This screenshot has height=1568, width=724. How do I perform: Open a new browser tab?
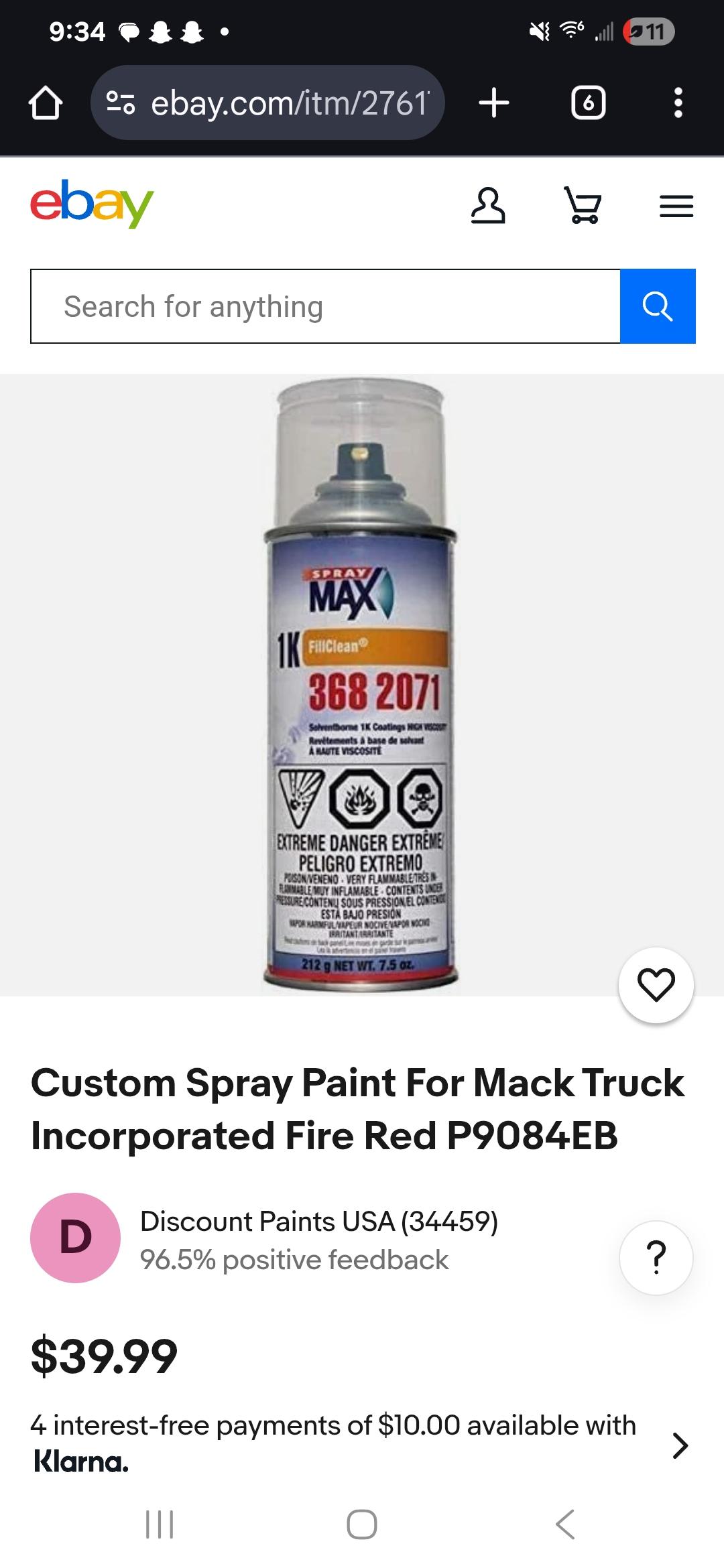pos(494,103)
